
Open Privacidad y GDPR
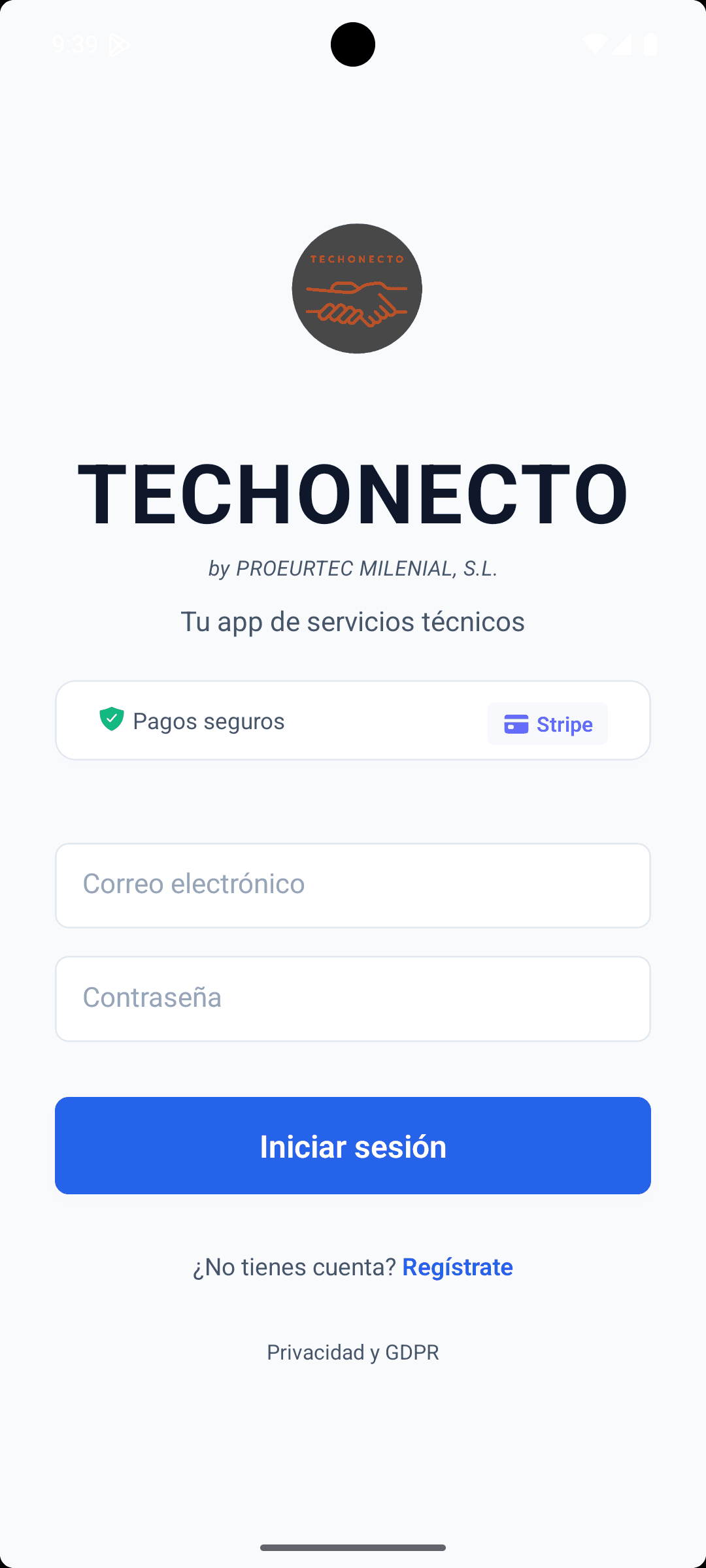tap(353, 1352)
